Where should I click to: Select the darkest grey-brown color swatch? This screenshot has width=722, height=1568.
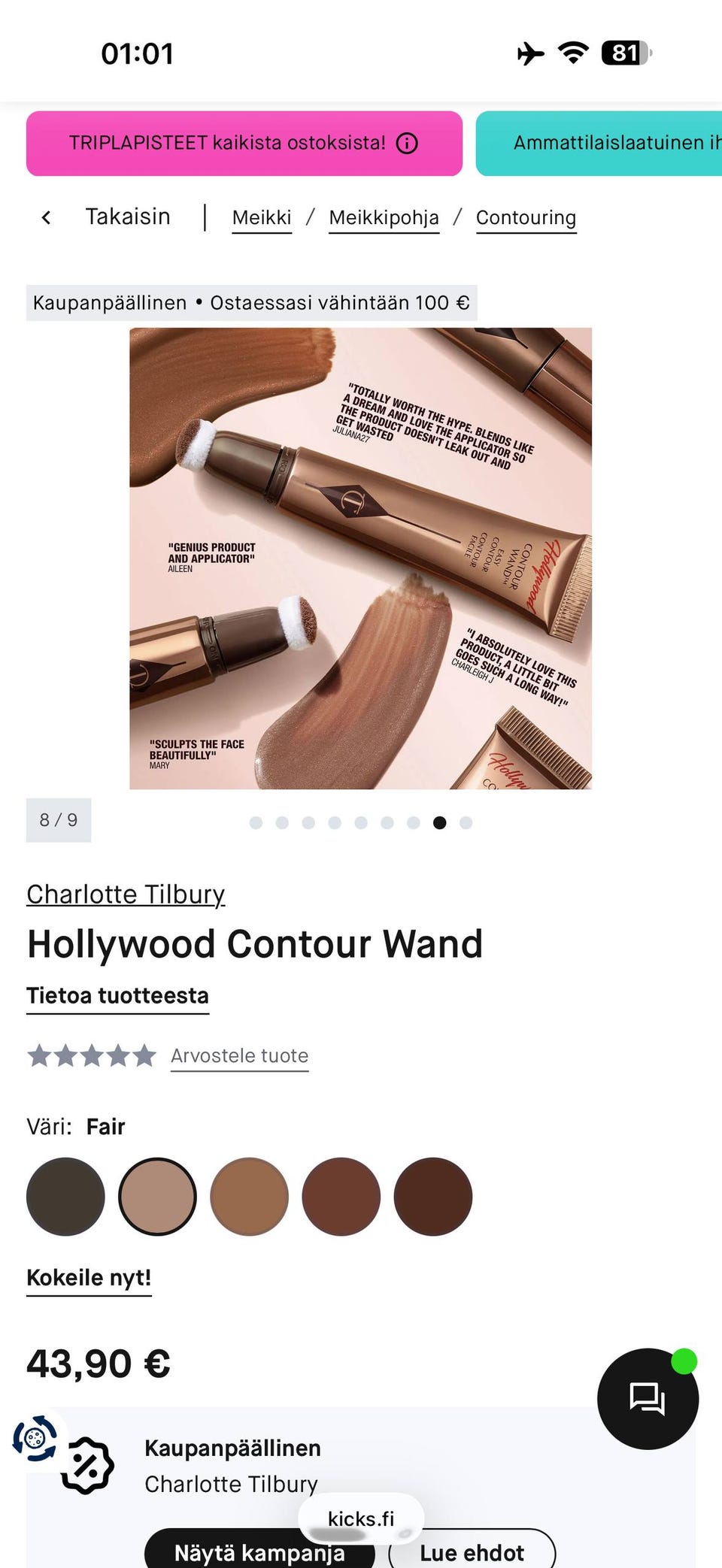[65, 1197]
